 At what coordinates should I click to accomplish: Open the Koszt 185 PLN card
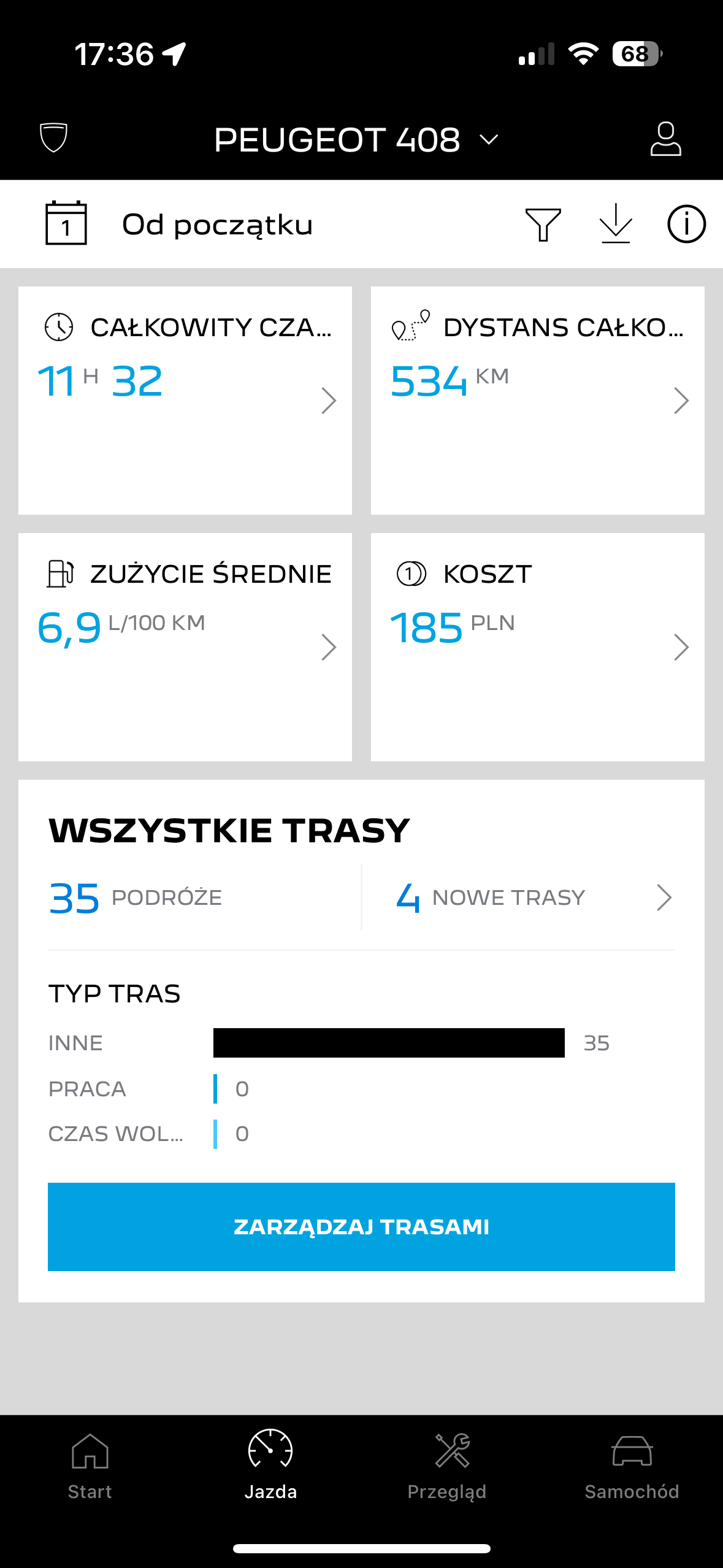(538, 647)
